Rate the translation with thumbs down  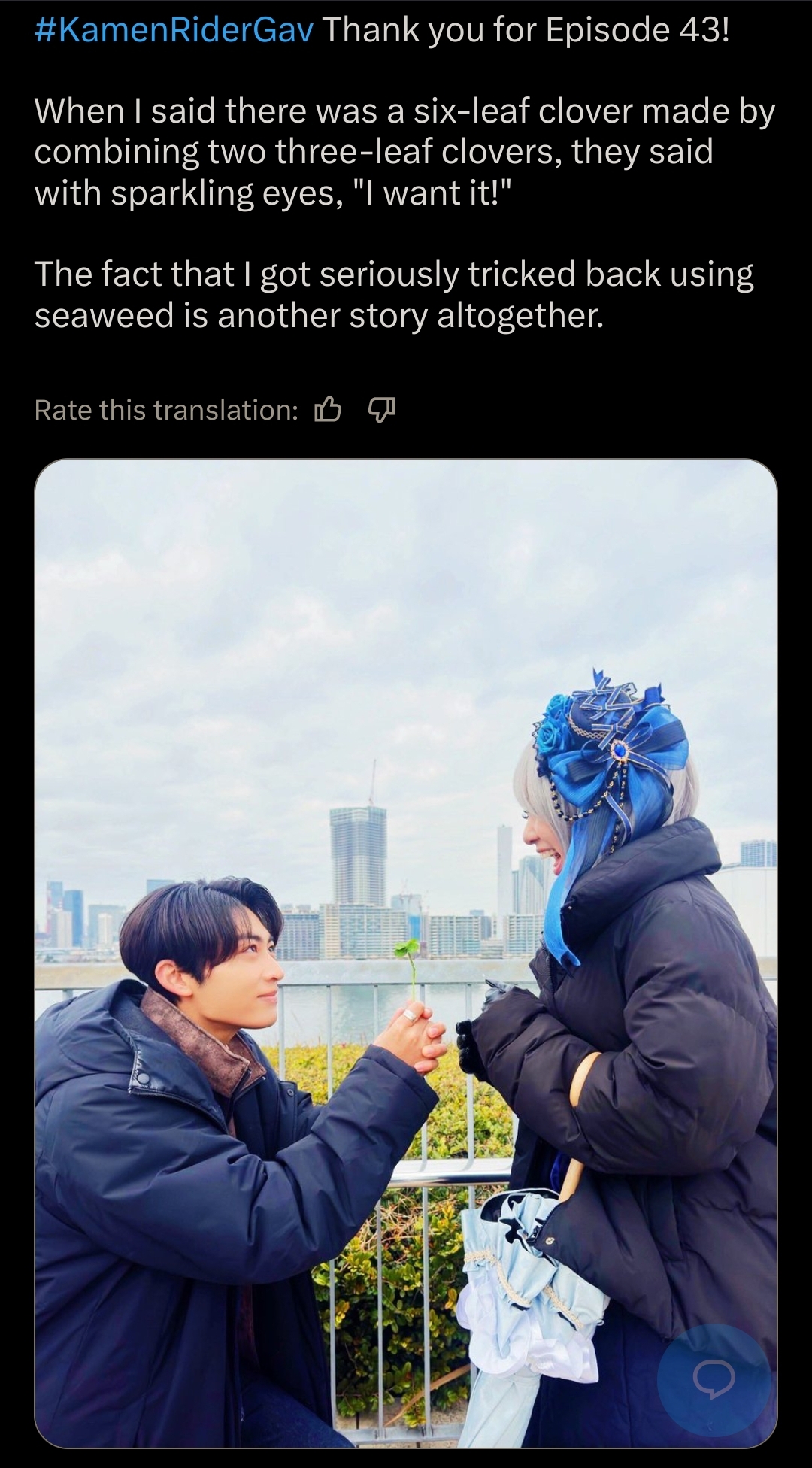click(380, 410)
